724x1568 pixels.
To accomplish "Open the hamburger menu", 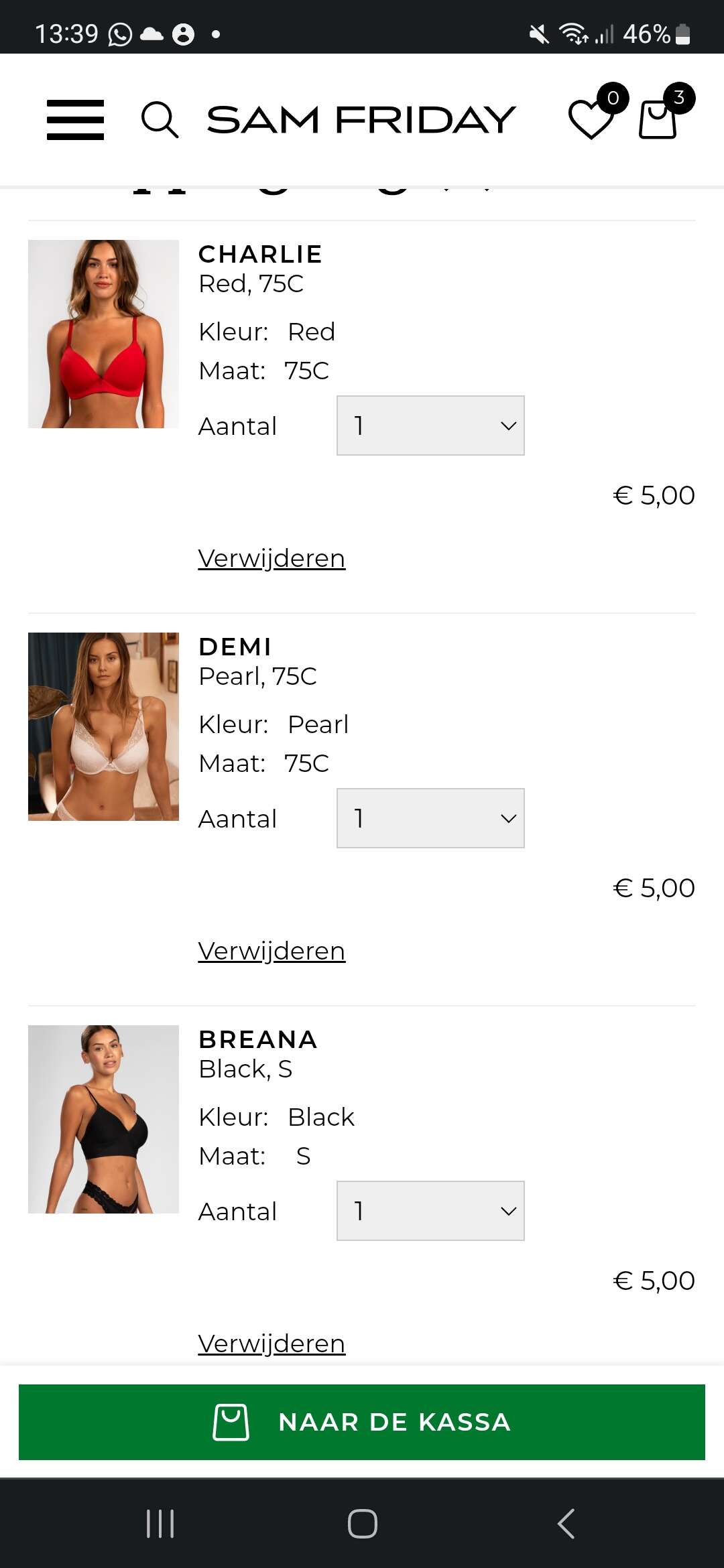I will coord(75,120).
